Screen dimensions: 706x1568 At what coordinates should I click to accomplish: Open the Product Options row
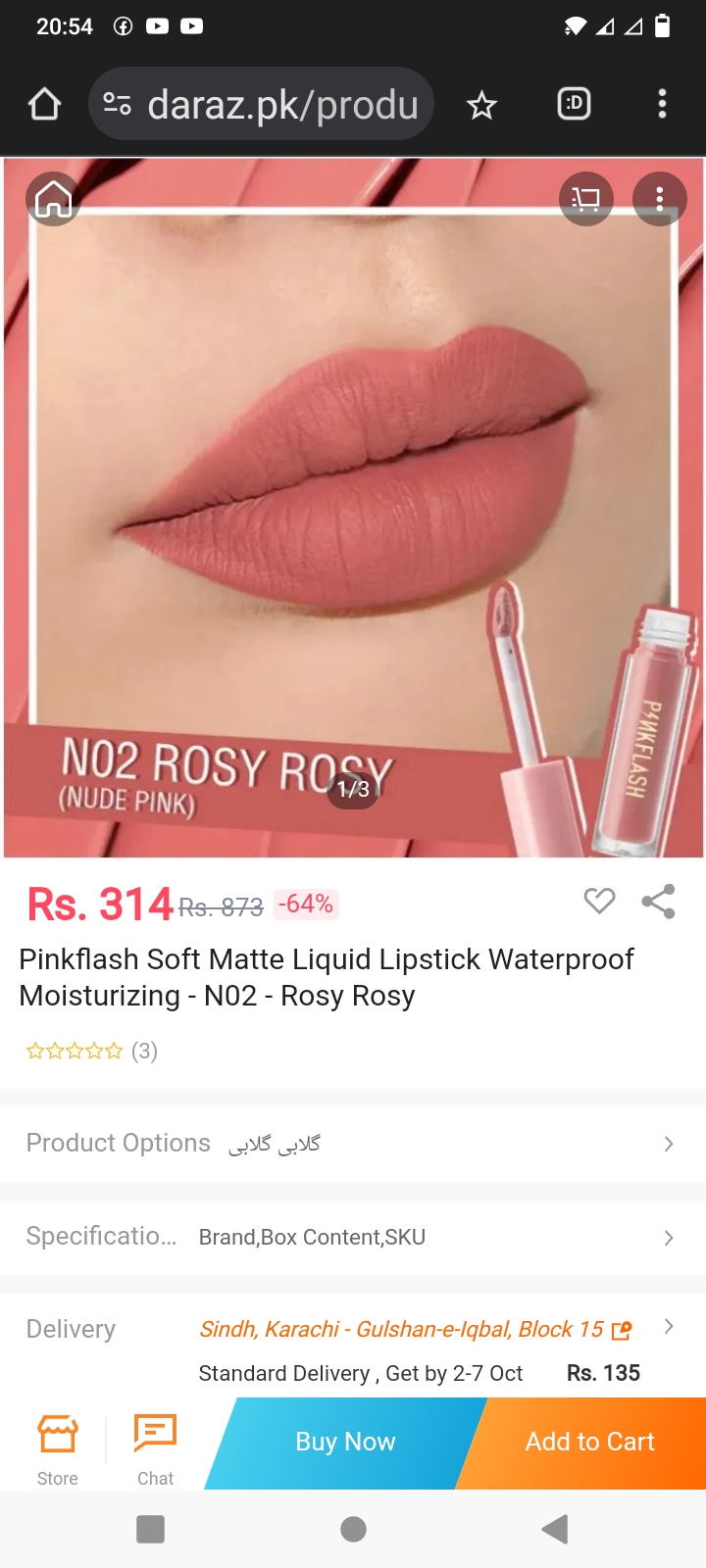point(353,1144)
